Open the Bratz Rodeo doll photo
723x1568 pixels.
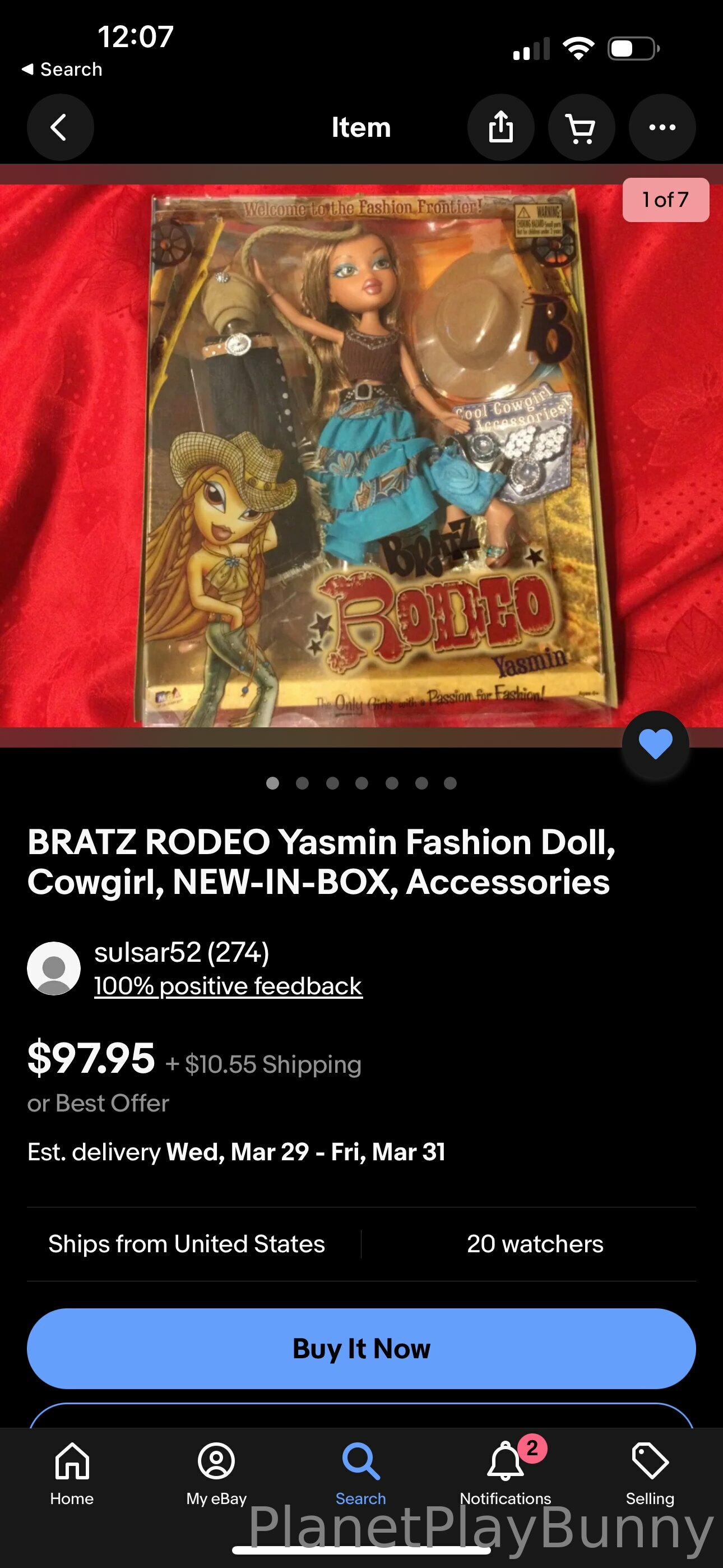(361, 455)
